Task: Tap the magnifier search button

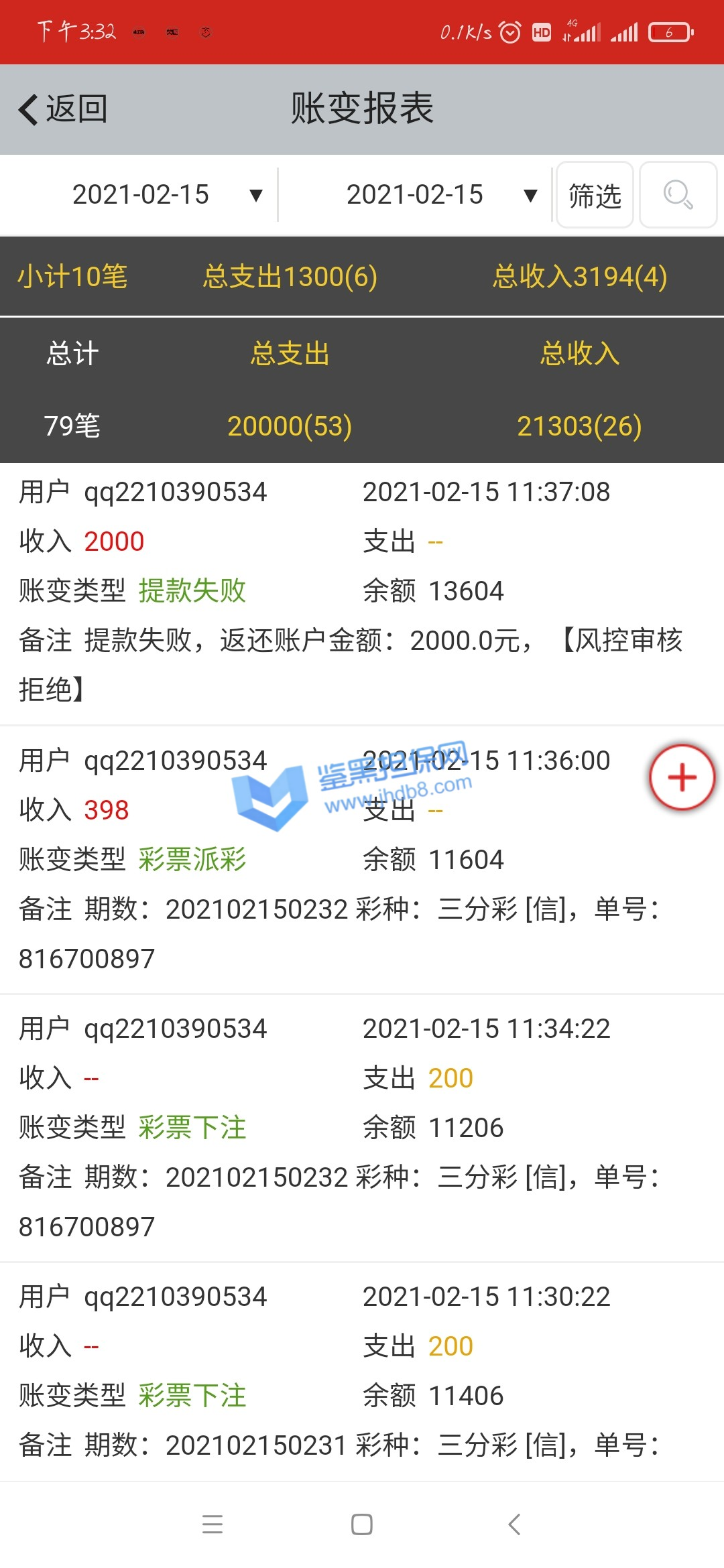Action: [678, 195]
